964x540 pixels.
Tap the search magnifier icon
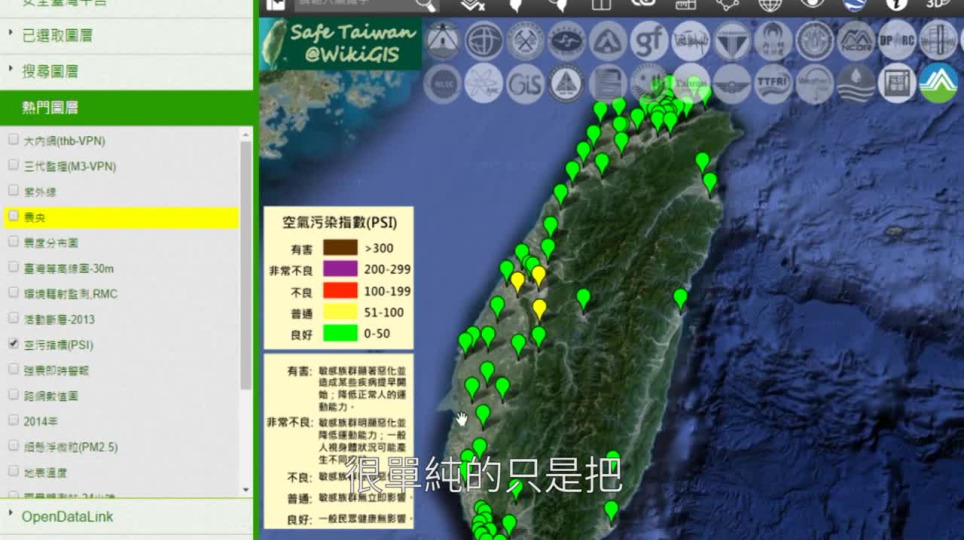click(x=425, y=5)
